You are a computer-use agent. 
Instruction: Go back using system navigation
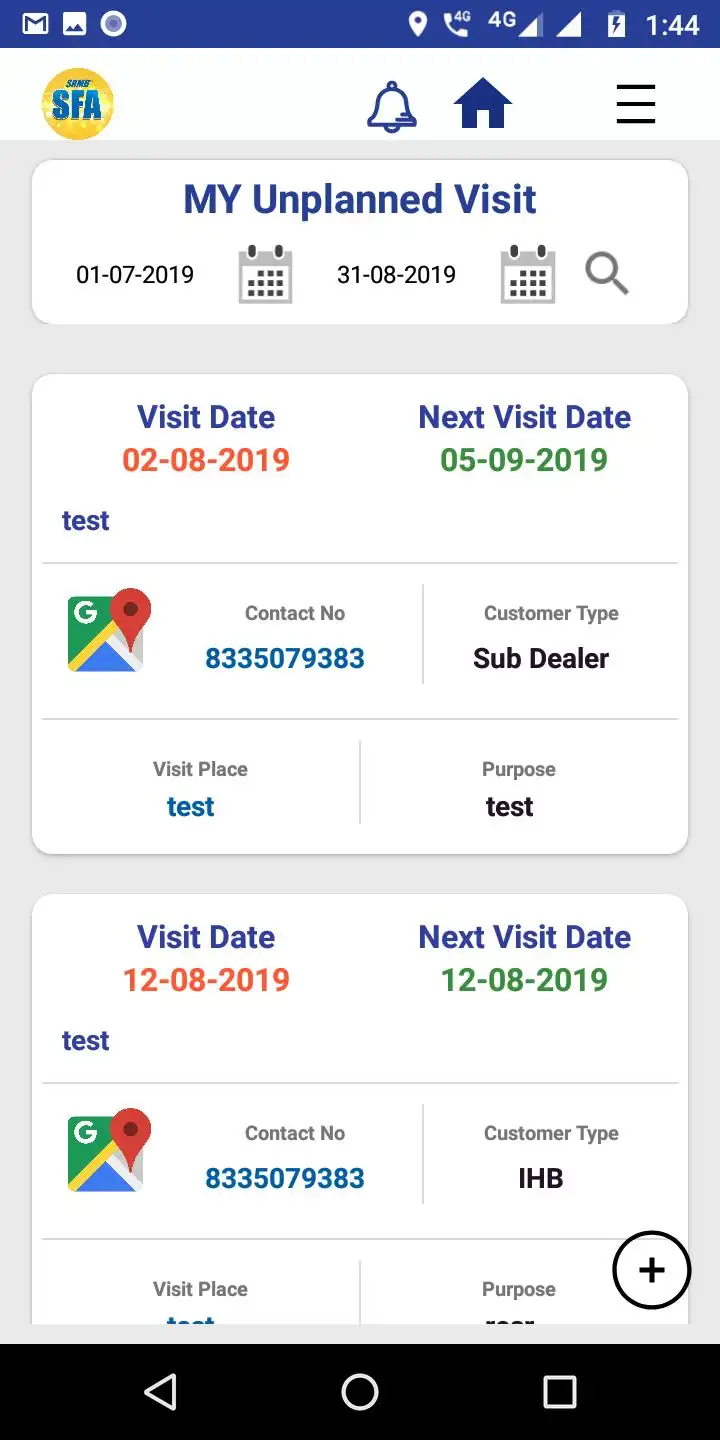tap(160, 1391)
